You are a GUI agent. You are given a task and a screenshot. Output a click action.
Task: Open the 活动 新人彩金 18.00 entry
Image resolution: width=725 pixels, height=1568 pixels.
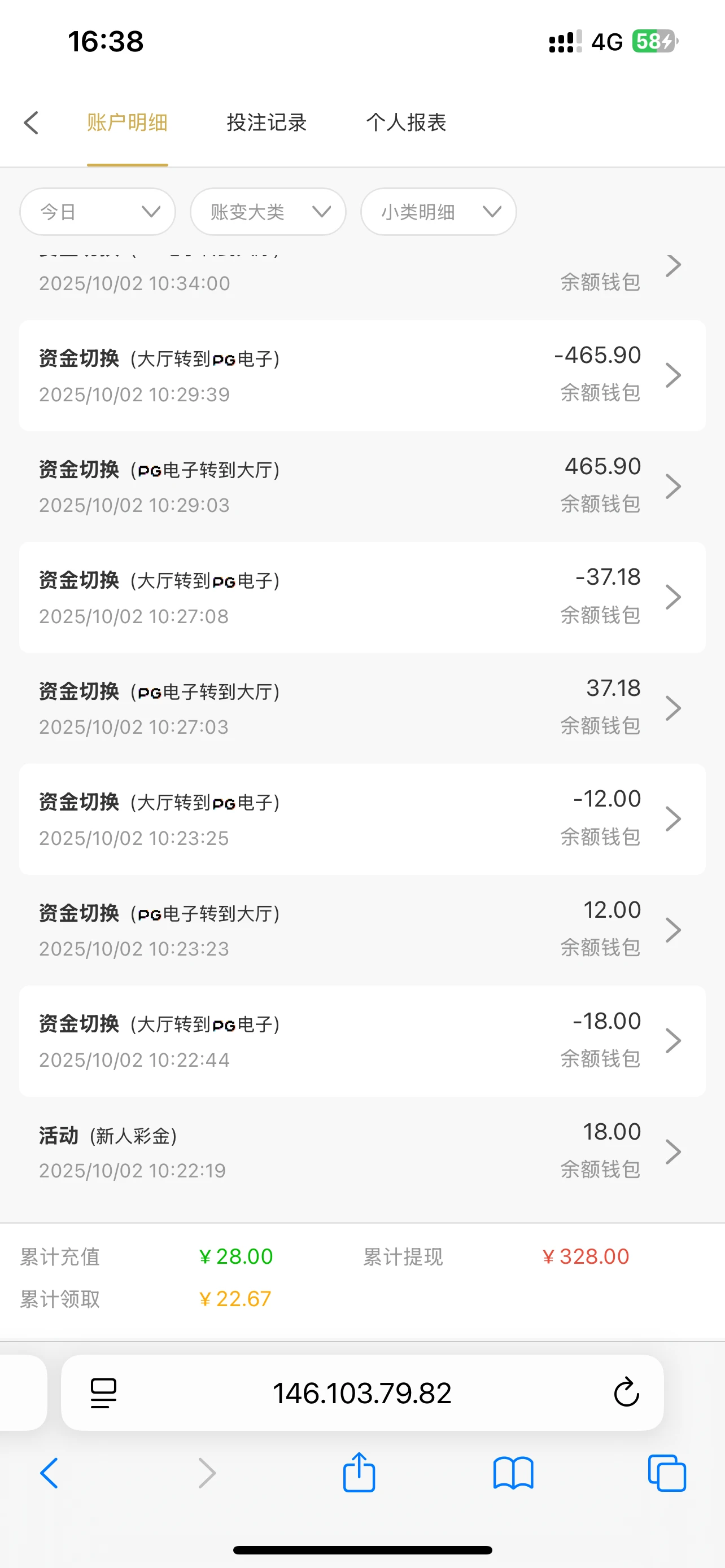tap(362, 1151)
